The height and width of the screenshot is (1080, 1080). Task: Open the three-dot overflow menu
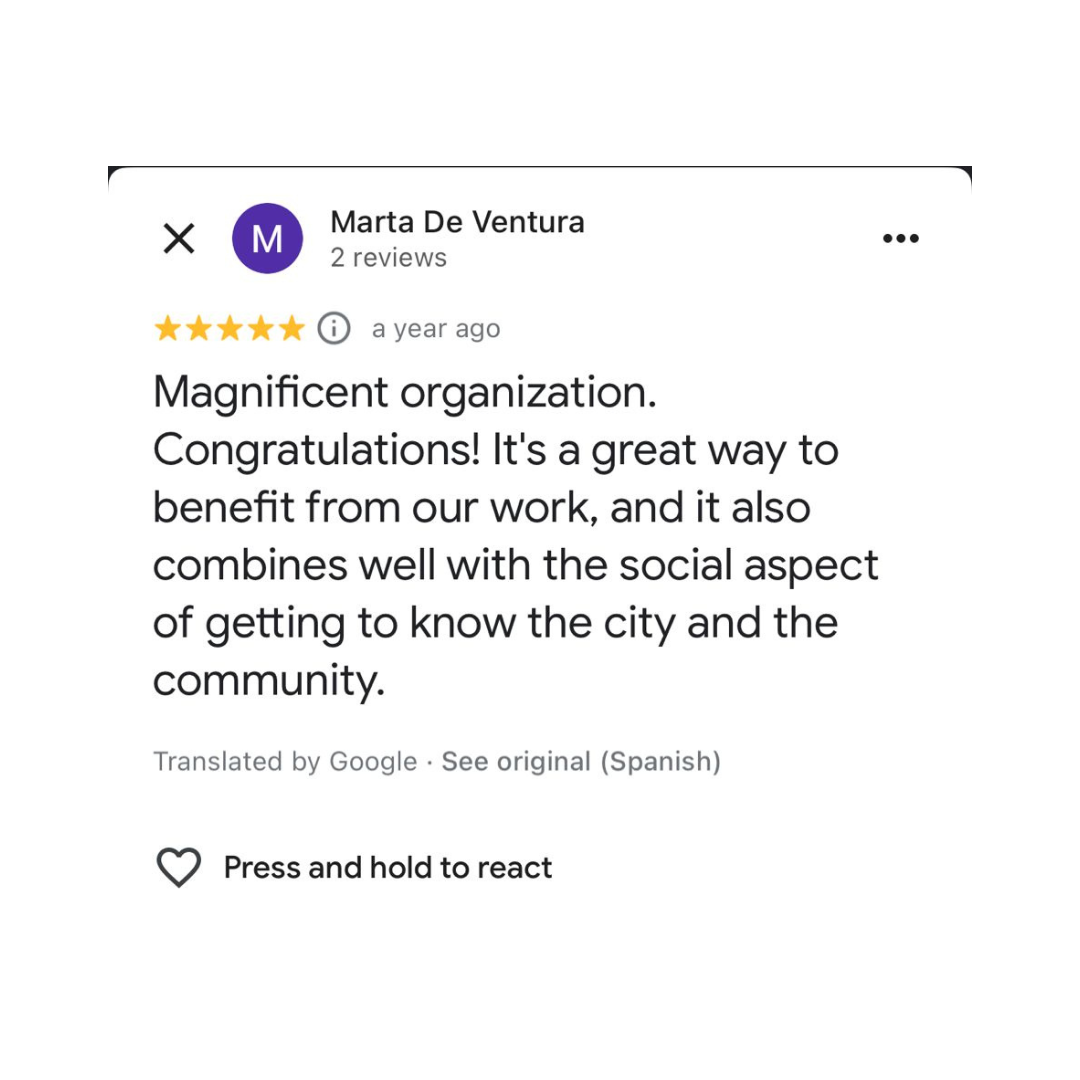coord(900,239)
